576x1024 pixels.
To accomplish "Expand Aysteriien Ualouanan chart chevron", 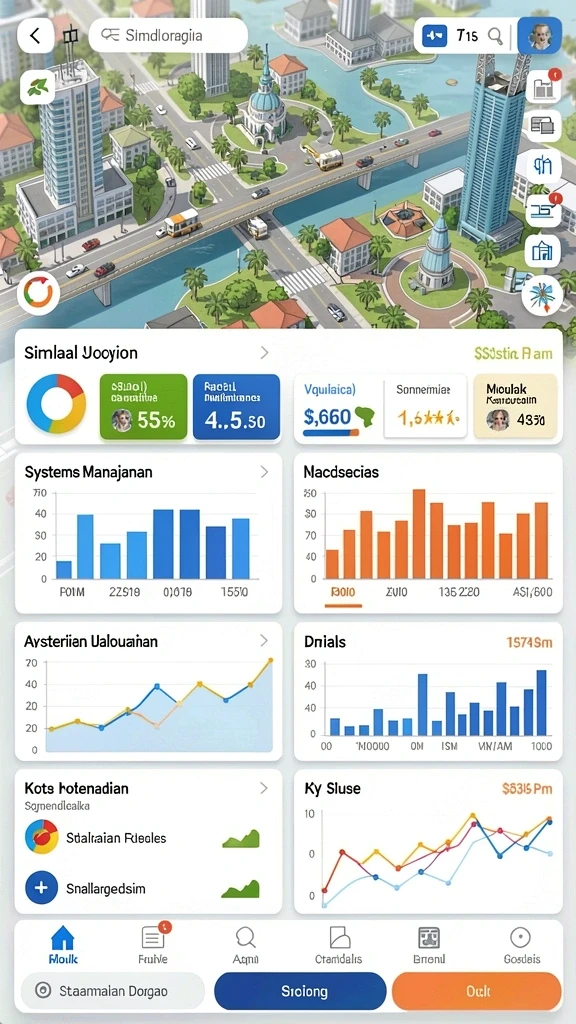I will click(x=264, y=641).
